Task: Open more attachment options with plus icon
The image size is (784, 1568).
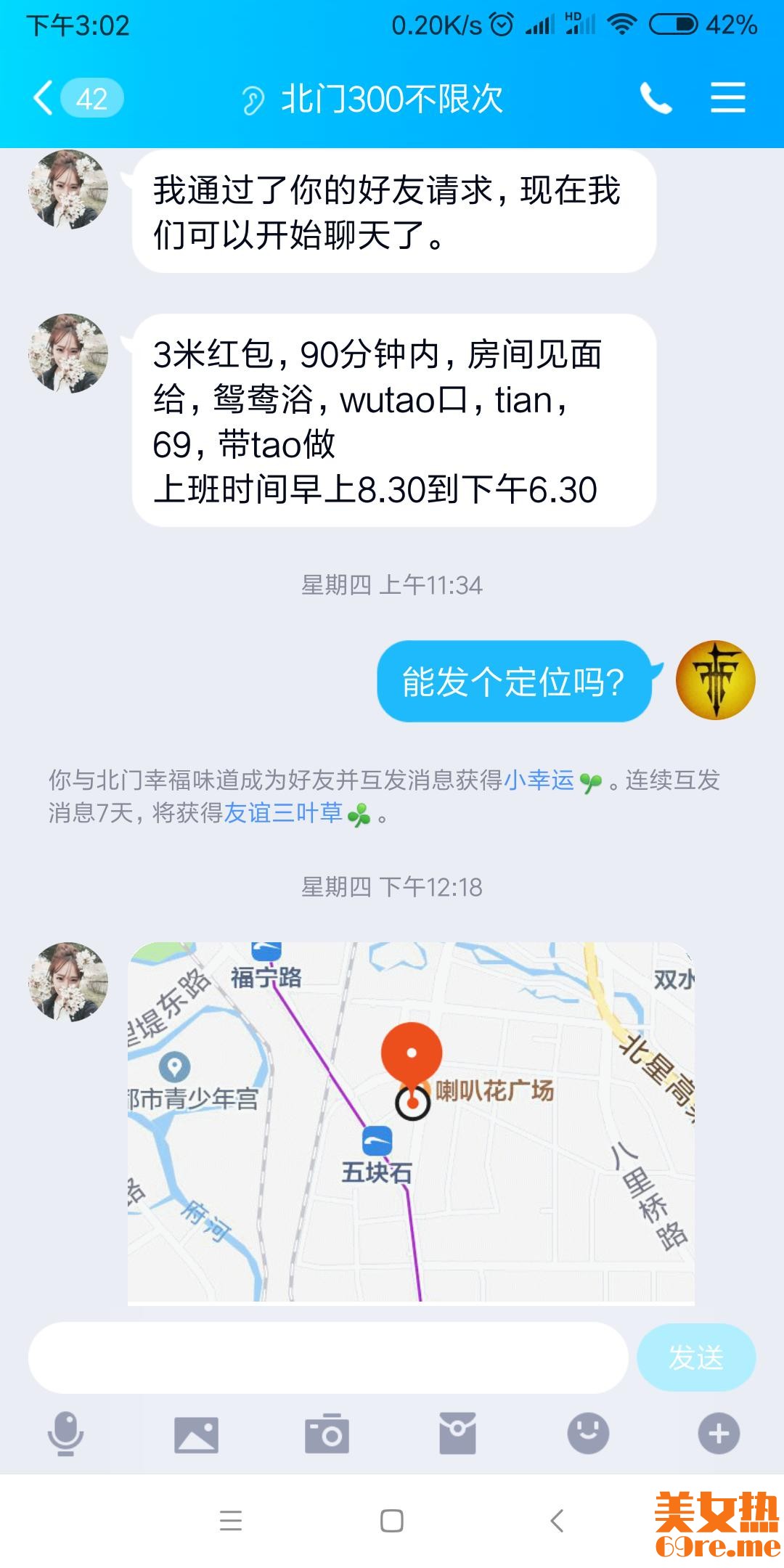Action: click(x=719, y=1434)
